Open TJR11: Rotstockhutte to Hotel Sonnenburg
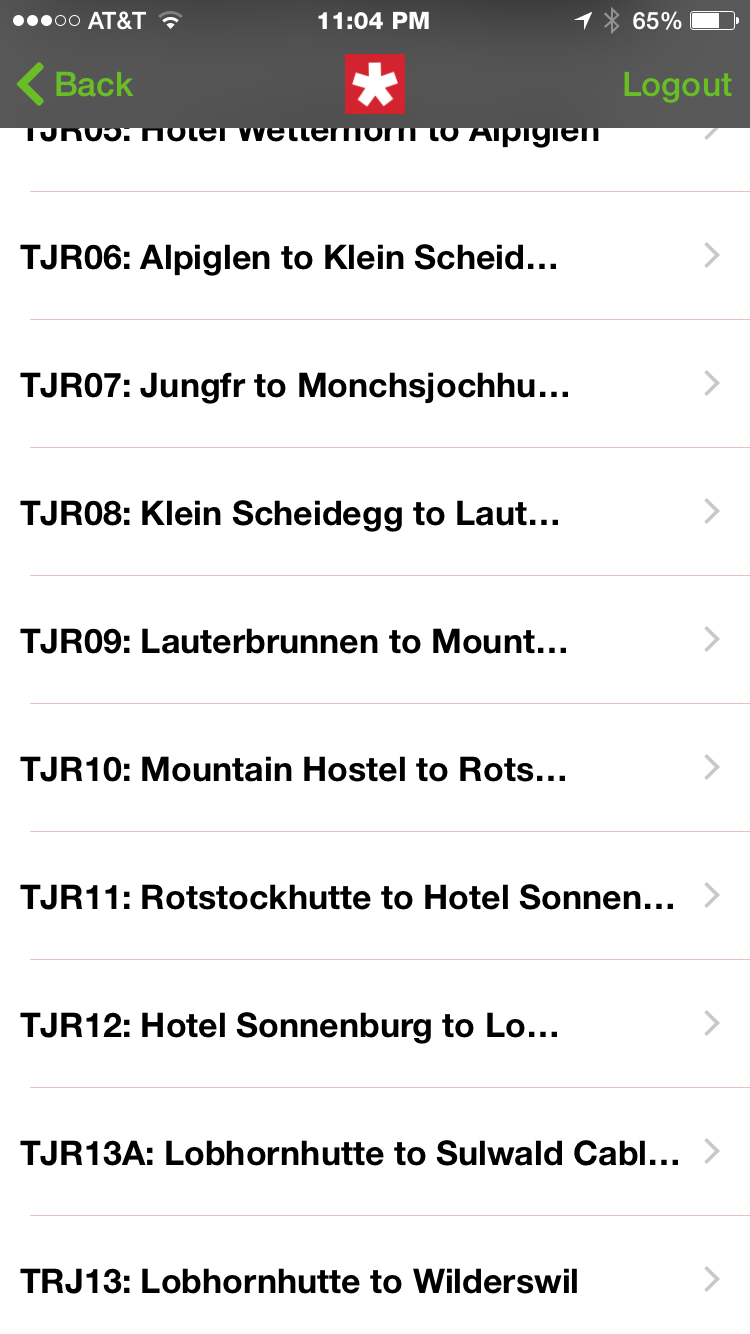The height and width of the screenshot is (1334, 750). tap(375, 896)
